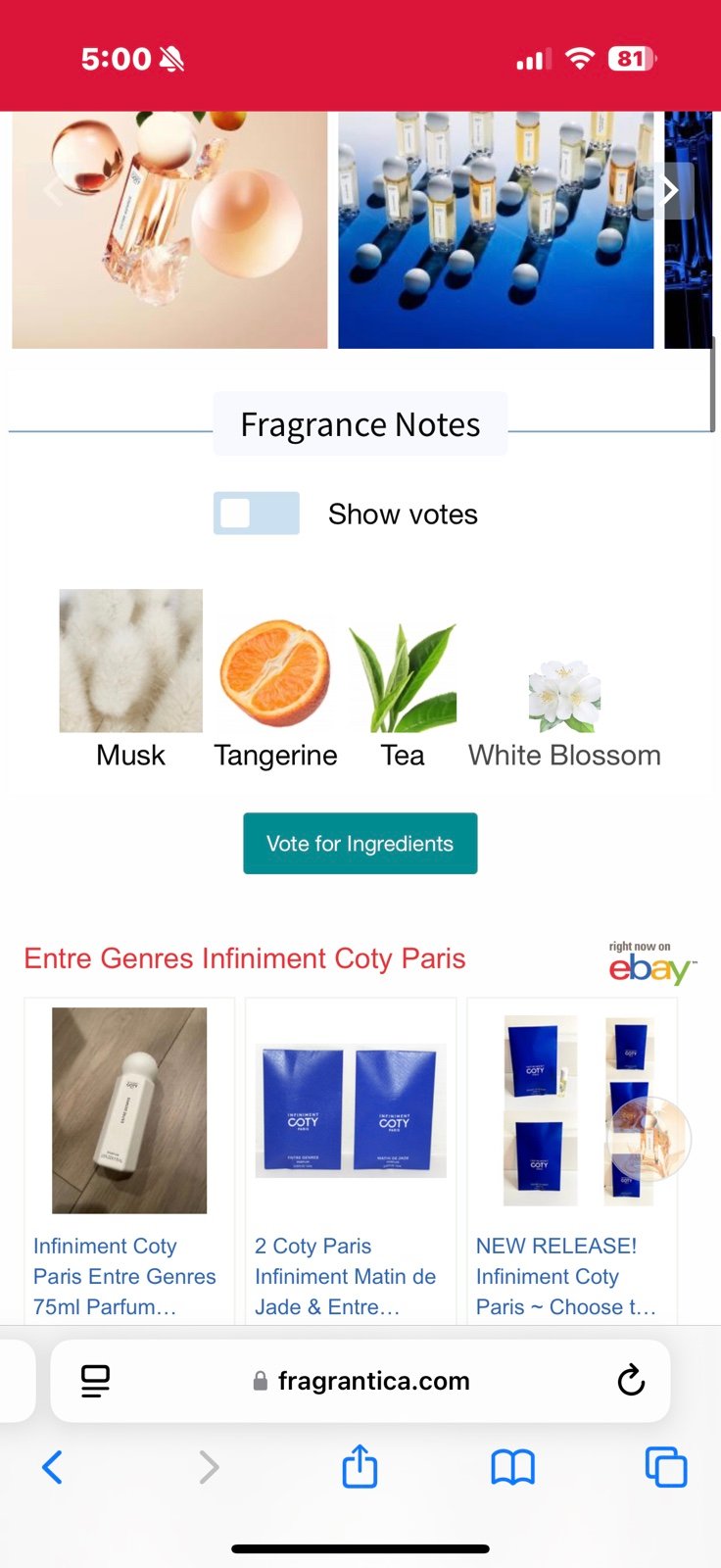Viewport: 721px width, 1568px height.
Task: Open the floating perfume bottle bubble
Action: (x=649, y=1139)
